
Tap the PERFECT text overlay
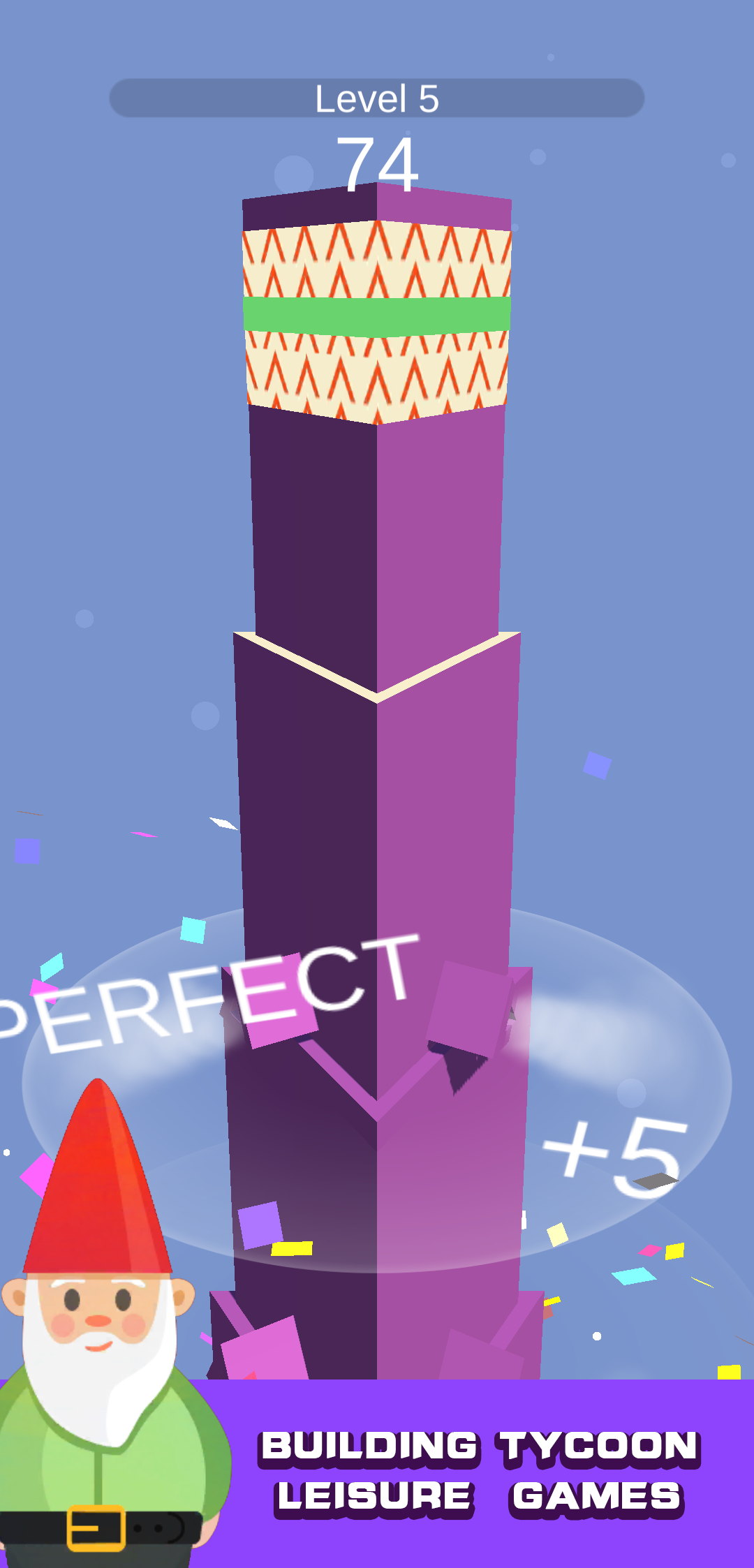pyautogui.click(x=209, y=991)
